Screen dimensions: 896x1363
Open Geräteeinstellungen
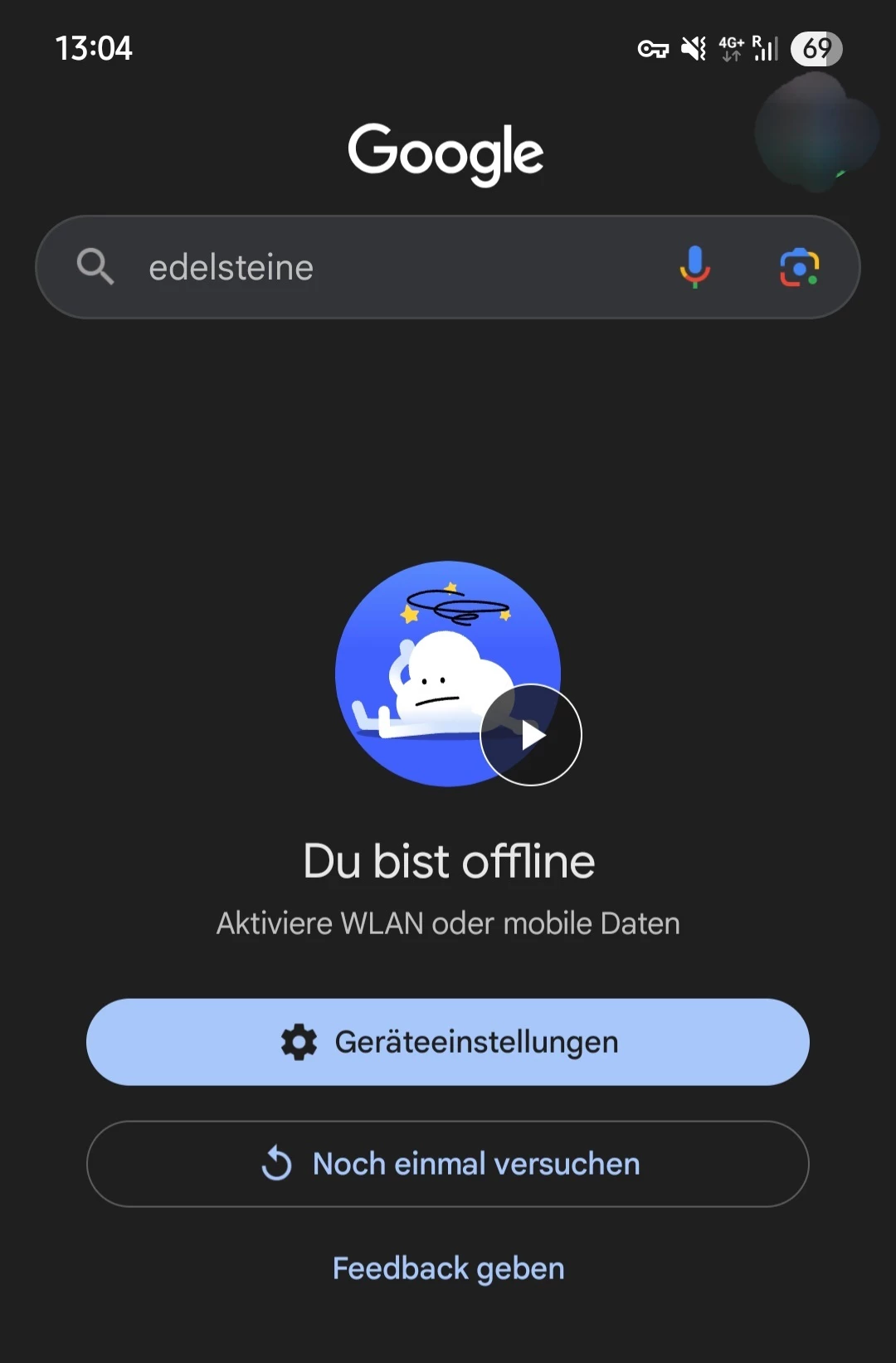[x=448, y=1042]
